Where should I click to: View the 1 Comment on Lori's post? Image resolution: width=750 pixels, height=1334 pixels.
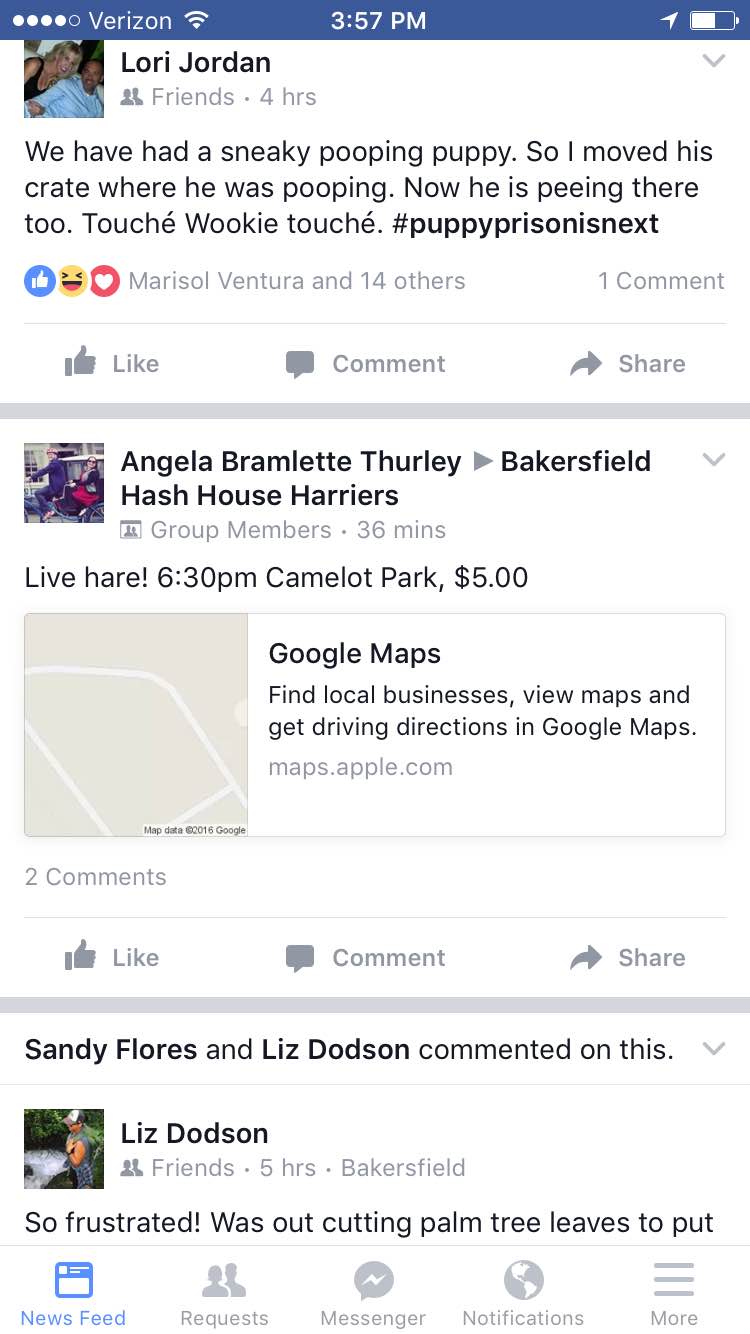tap(661, 281)
